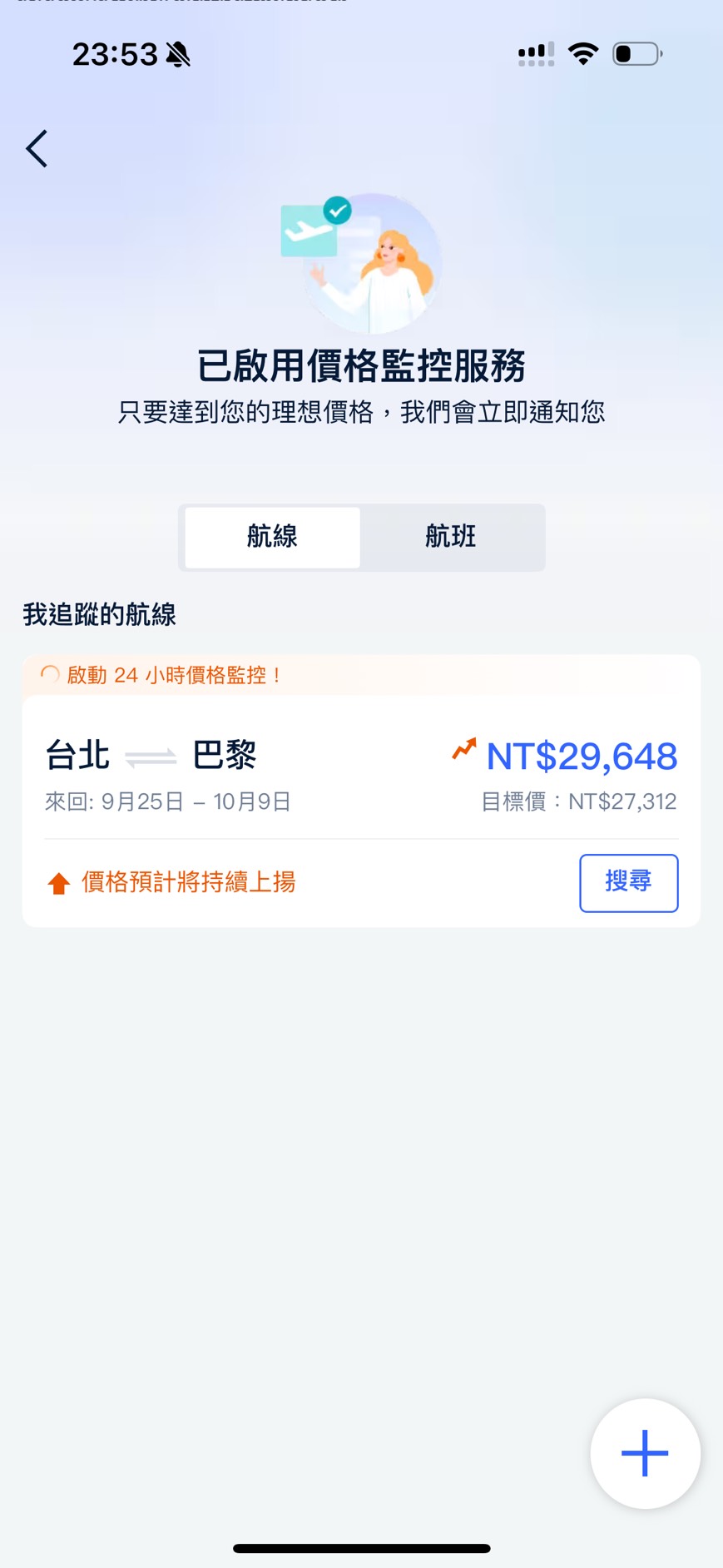Go back using the top-left arrow

(x=37, y=149)
